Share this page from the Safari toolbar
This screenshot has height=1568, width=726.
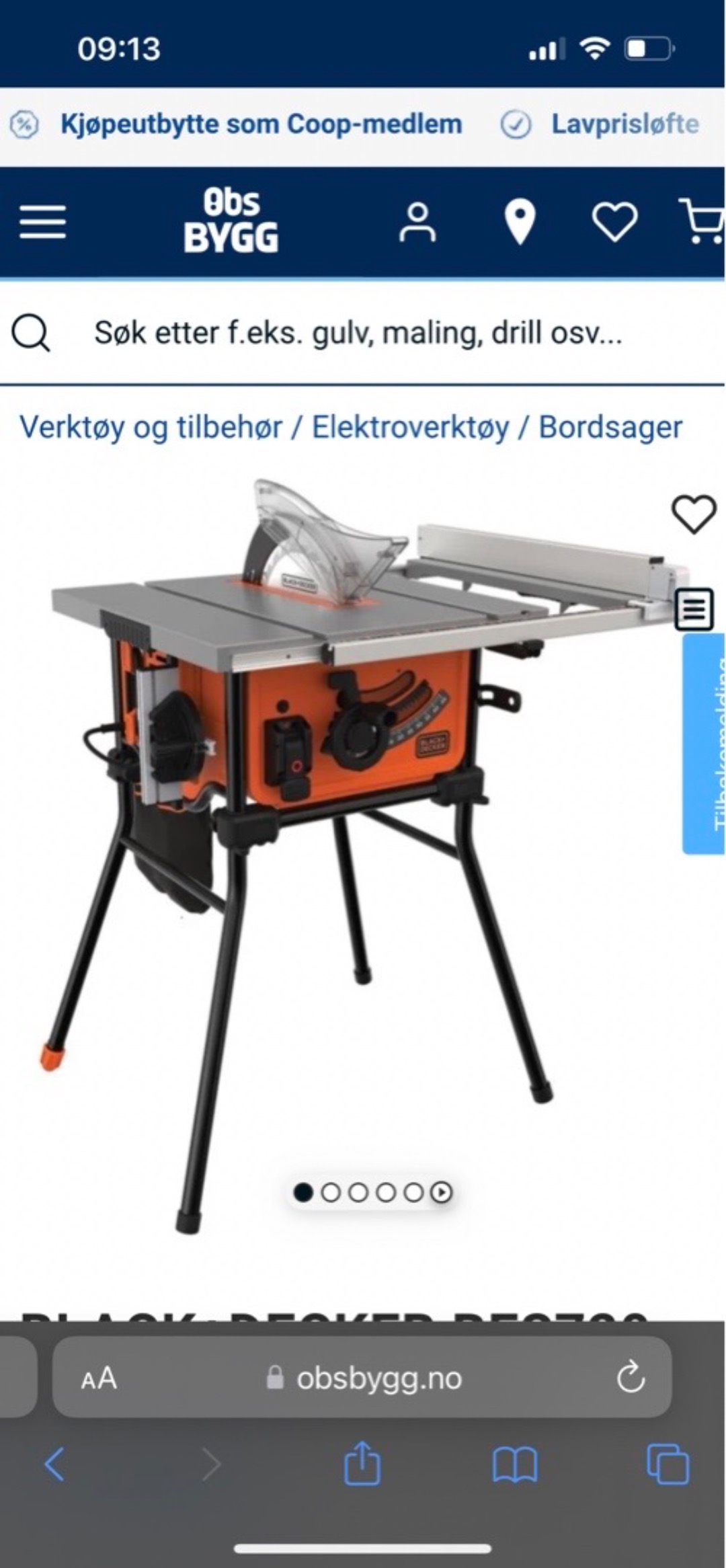362,1463
